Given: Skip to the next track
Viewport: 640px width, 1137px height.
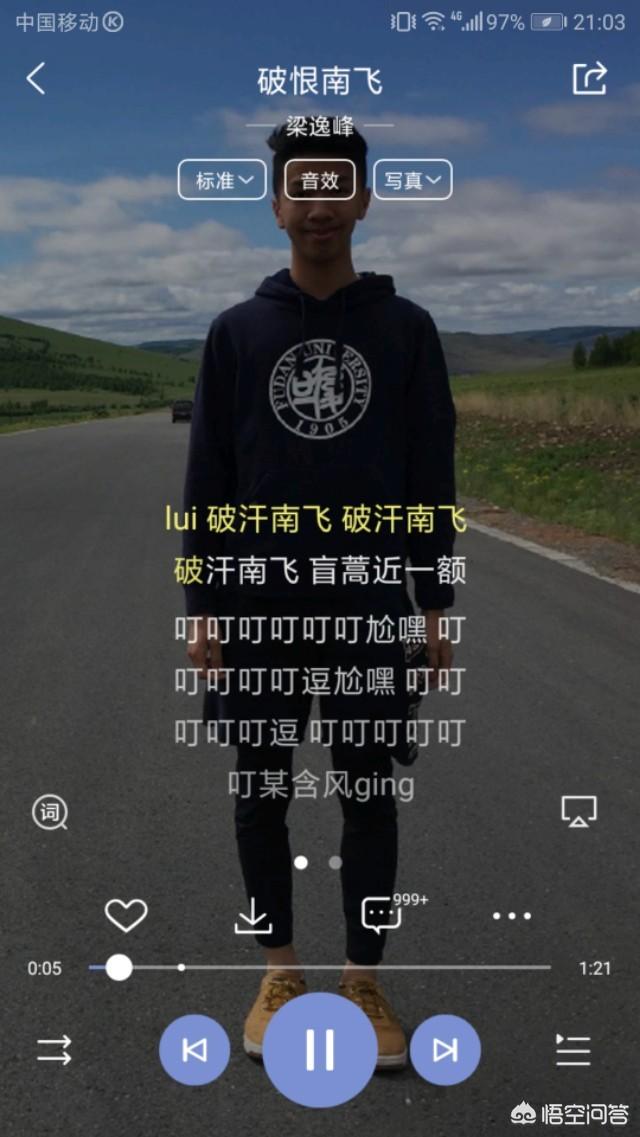Looking at the screenshot, I should [445, 1050].
